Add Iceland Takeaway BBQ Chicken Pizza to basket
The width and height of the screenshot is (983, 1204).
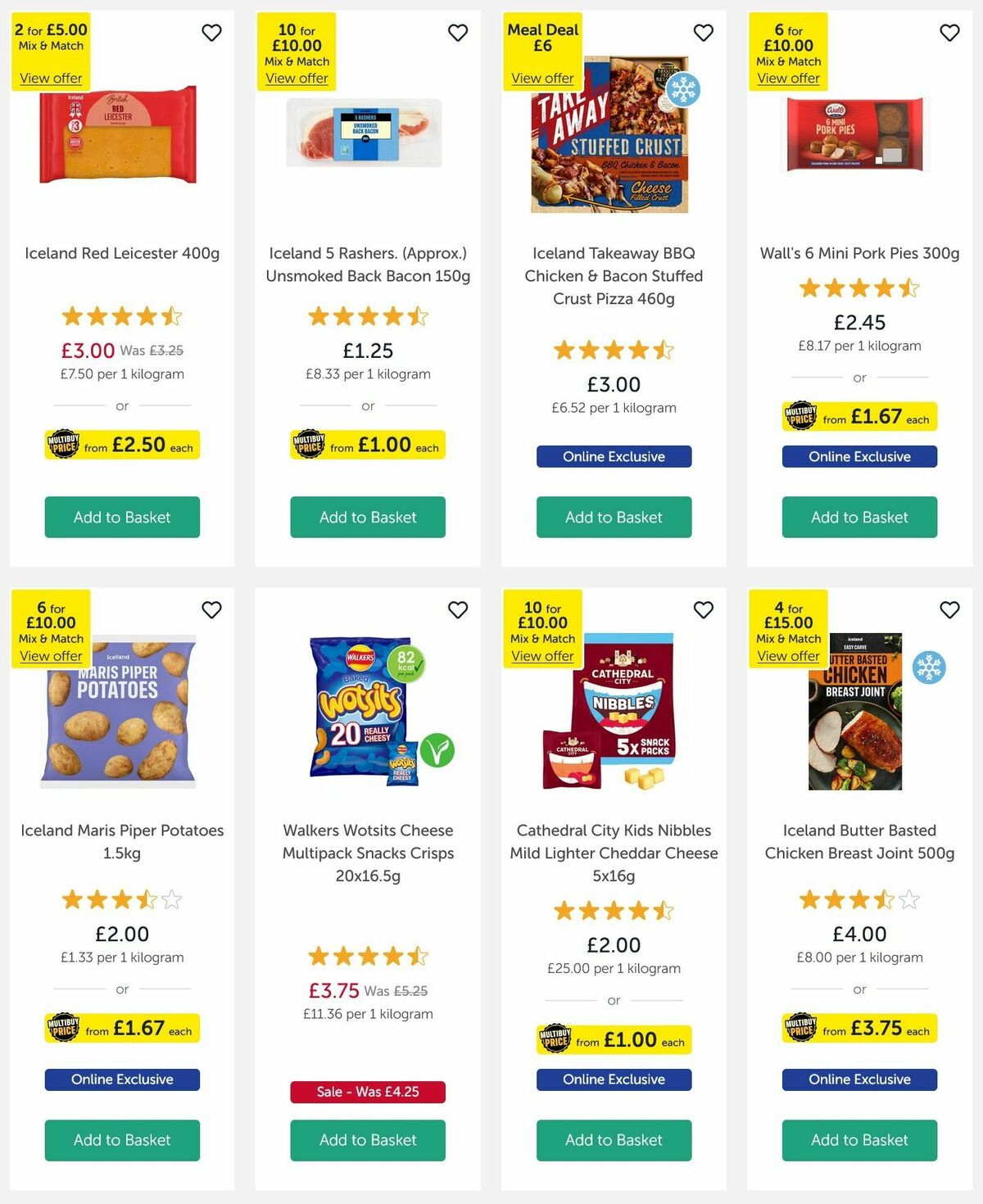click(614, 518)
